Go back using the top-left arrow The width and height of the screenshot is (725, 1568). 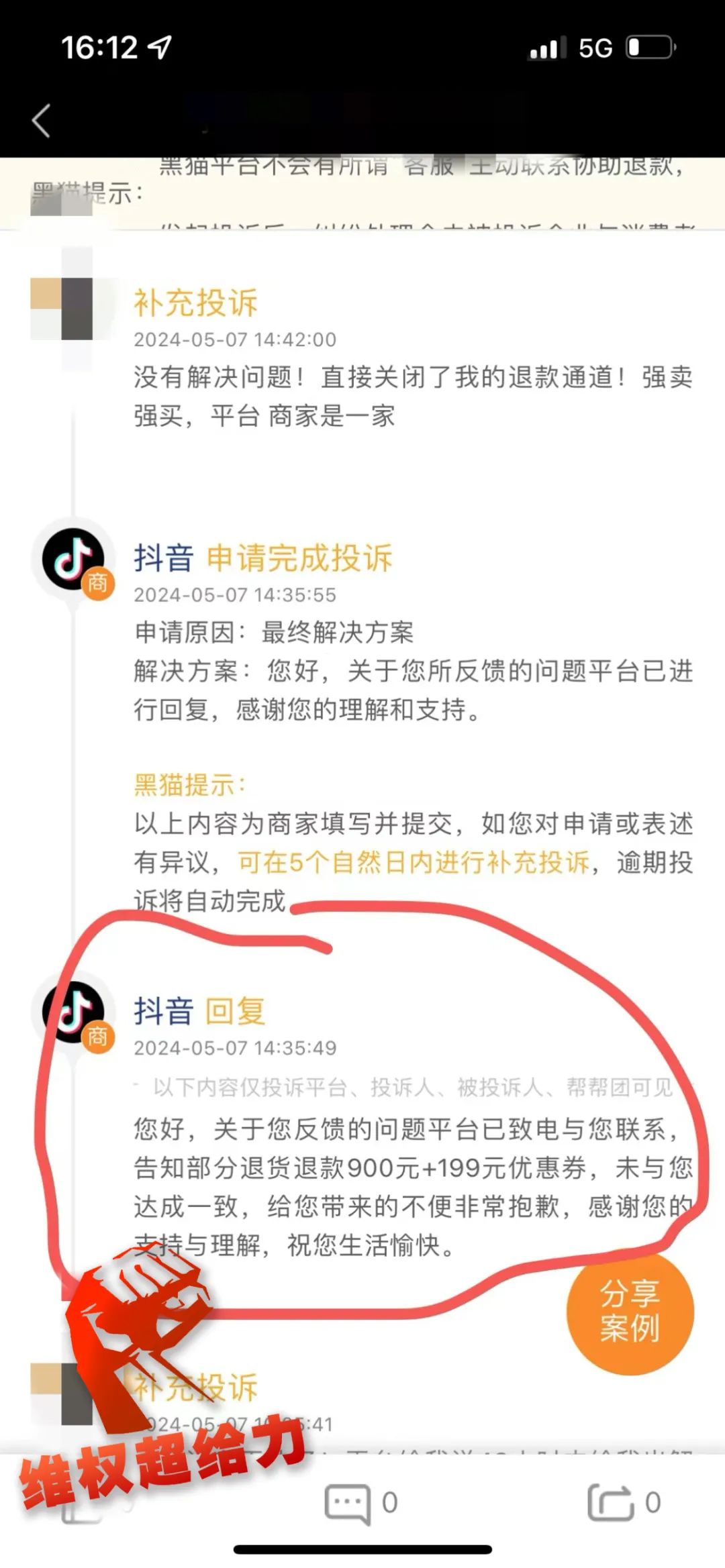point(42,121)
